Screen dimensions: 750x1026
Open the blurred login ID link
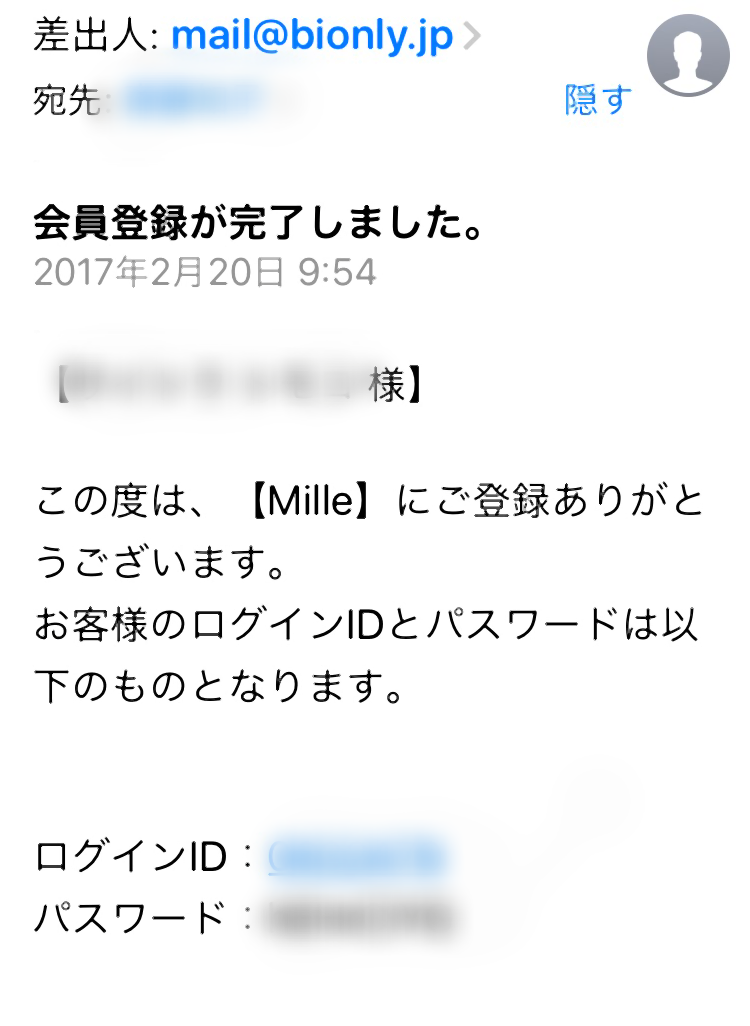[356, 857]
